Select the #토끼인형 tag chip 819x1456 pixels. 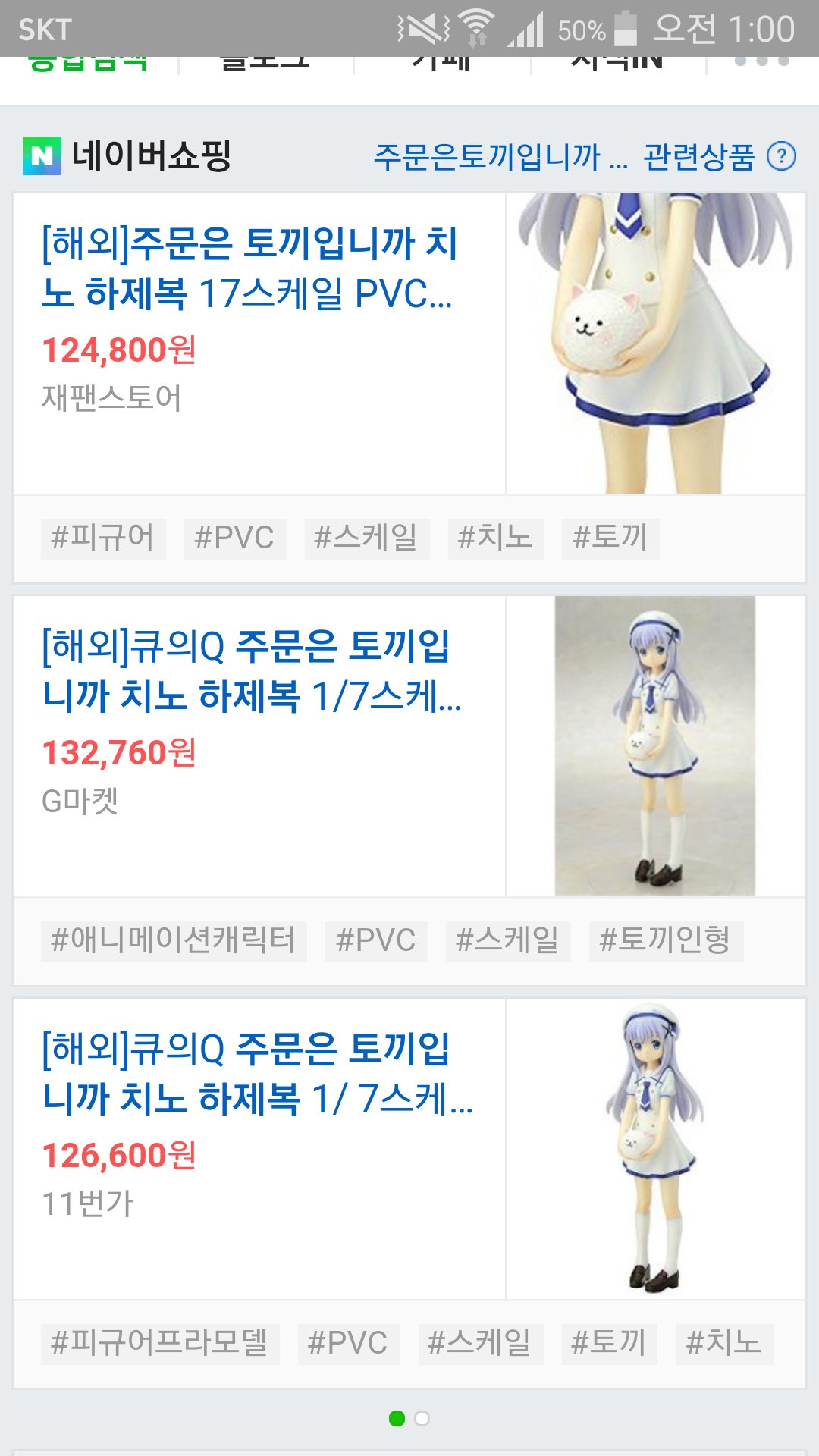point(666,941)
